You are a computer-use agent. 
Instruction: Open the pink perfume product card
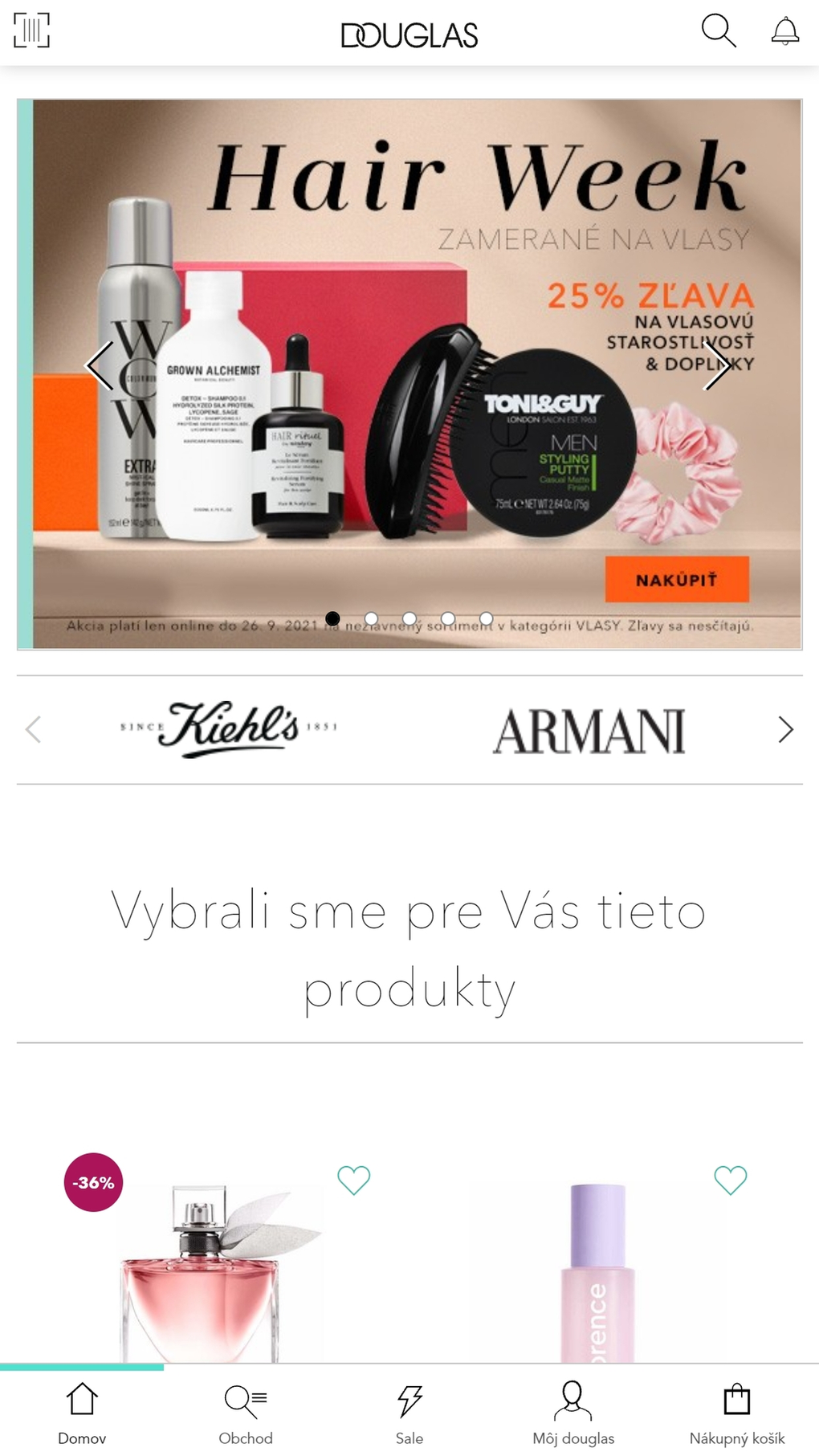click(x=201, y=1273)
